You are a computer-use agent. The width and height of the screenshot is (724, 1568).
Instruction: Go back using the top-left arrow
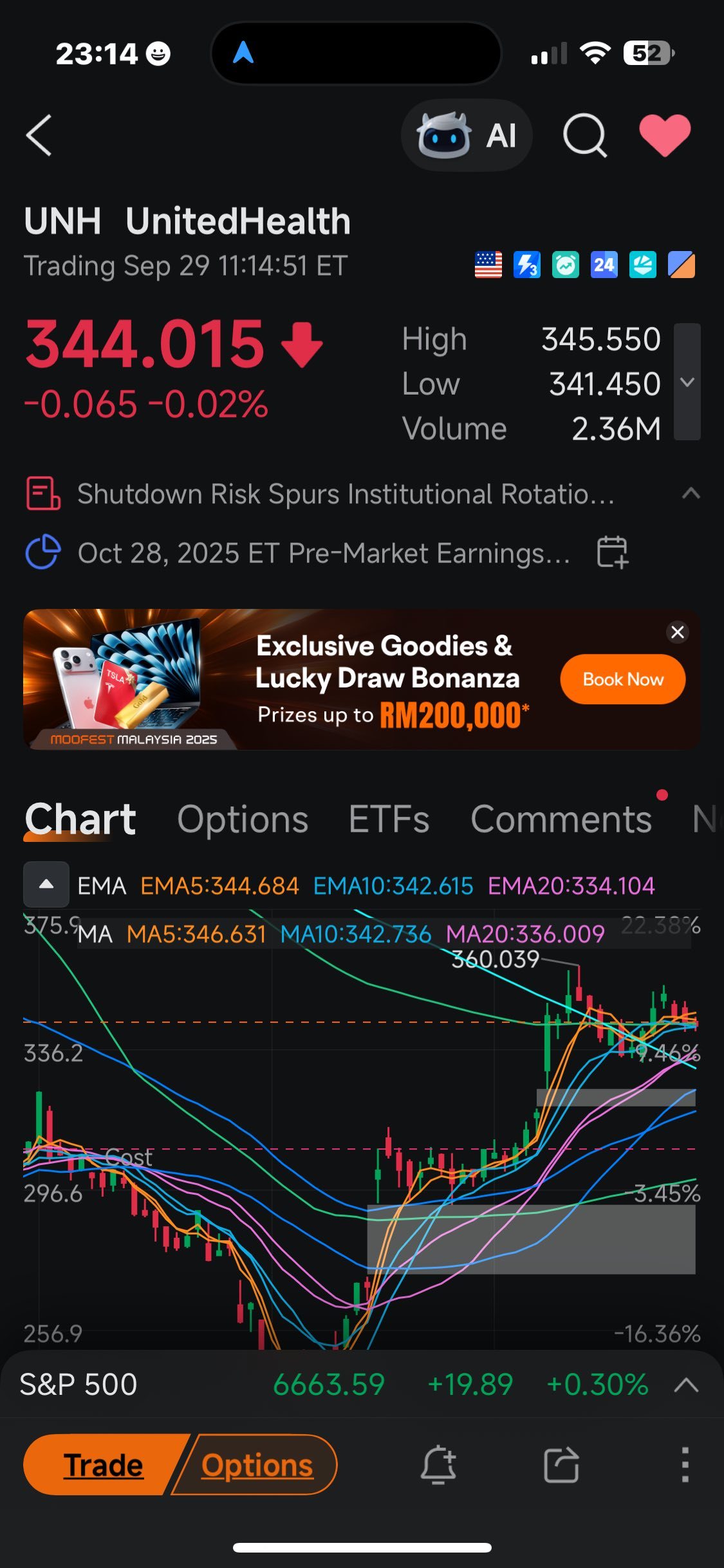pos(39,136)
